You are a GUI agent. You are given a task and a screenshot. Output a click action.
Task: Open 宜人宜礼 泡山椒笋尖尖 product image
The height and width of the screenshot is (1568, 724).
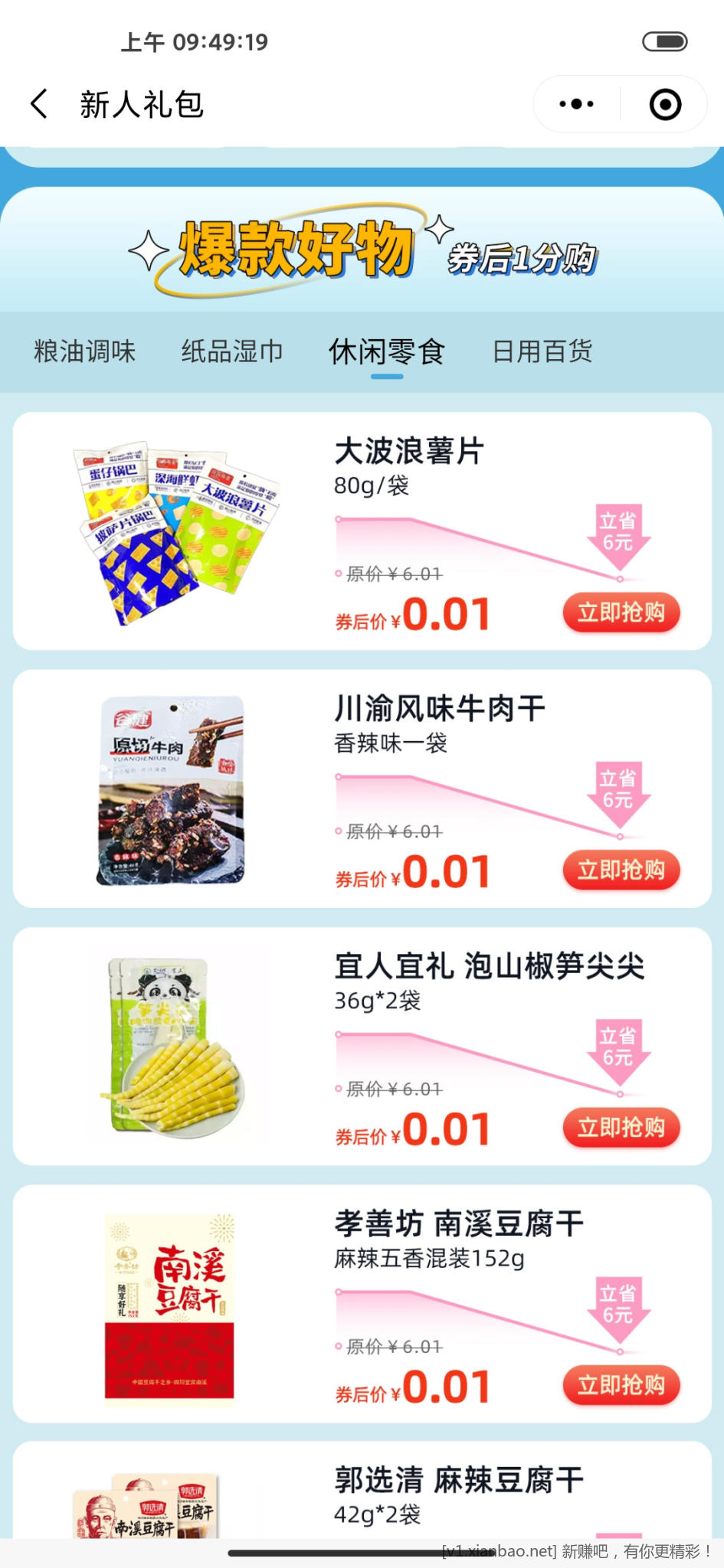click(173, 1046)
